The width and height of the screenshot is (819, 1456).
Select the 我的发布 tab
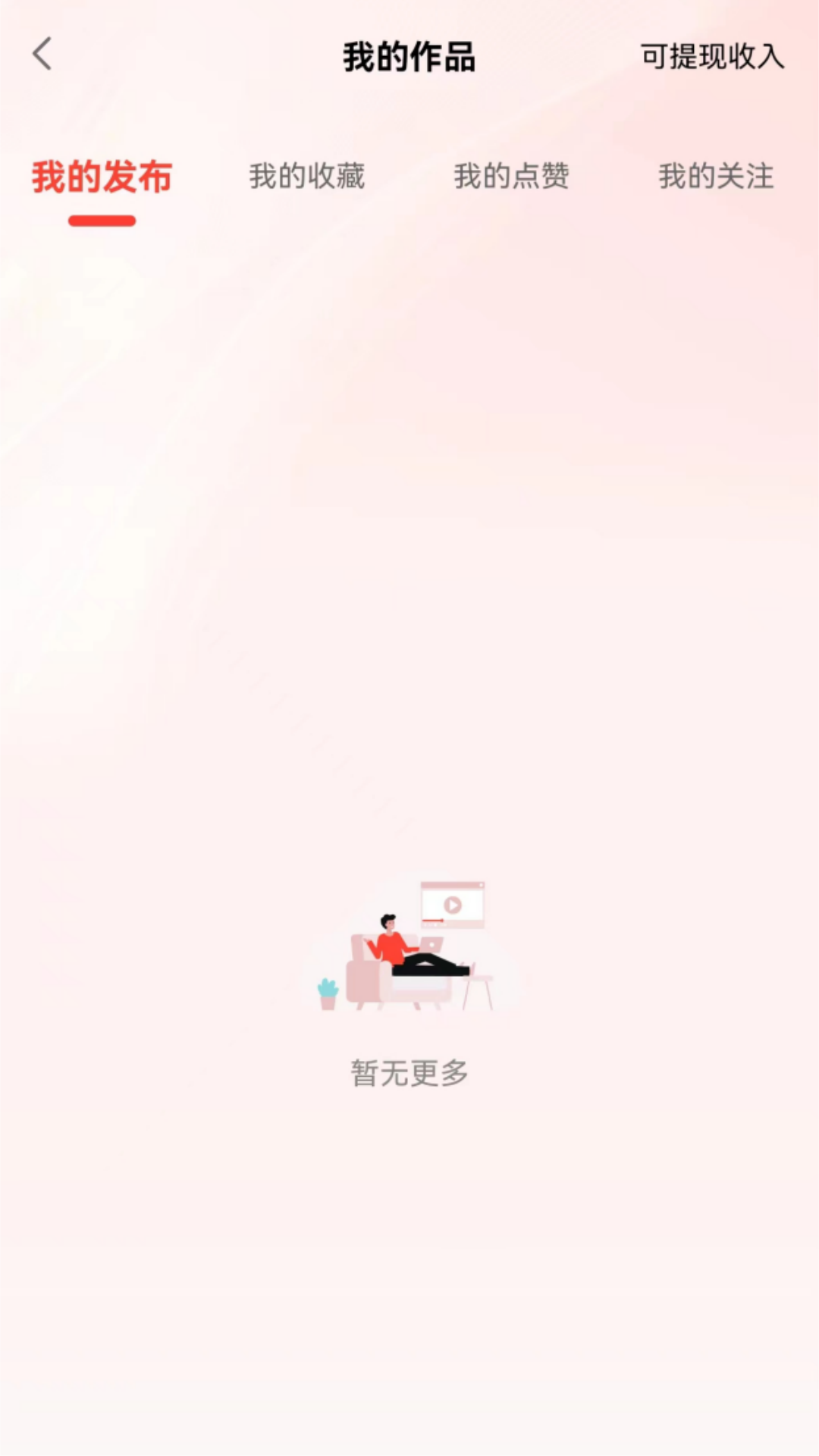coord(102,177)
